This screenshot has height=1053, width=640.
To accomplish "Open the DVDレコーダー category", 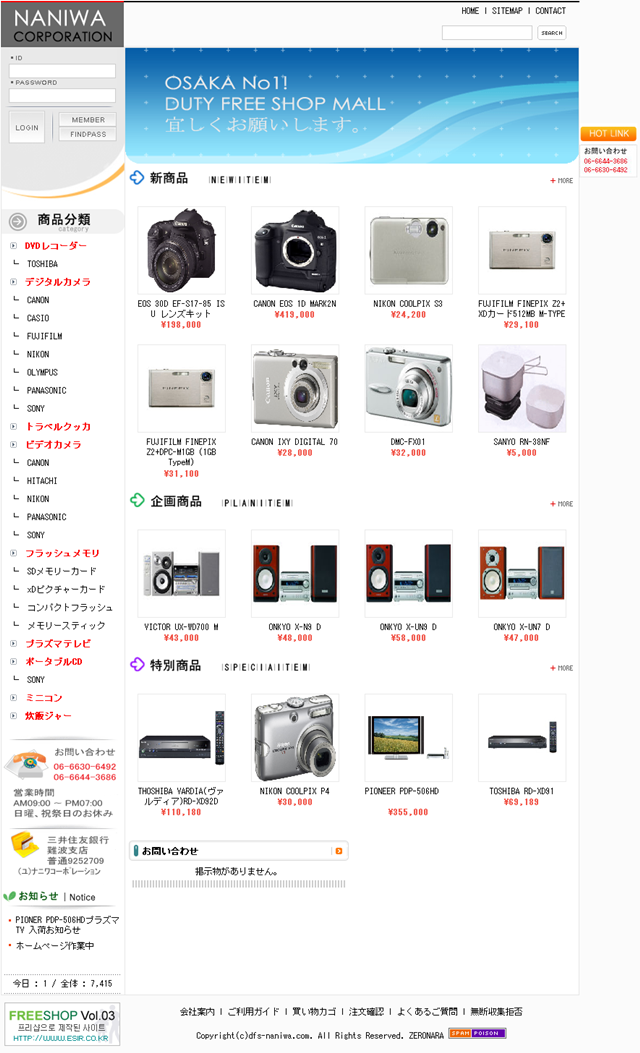I will click(55, 246).
